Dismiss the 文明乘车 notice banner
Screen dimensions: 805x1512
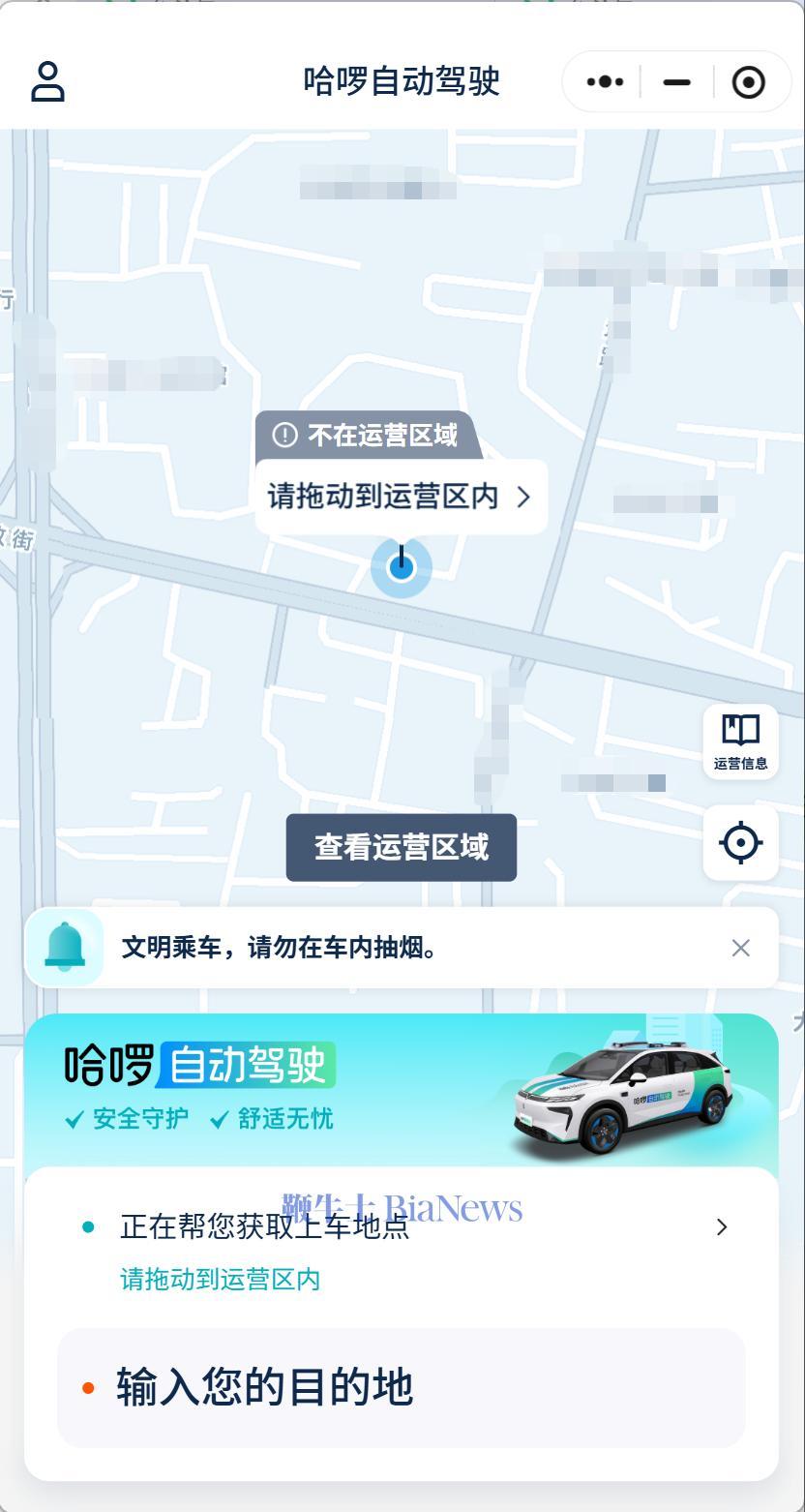point(740,948)
